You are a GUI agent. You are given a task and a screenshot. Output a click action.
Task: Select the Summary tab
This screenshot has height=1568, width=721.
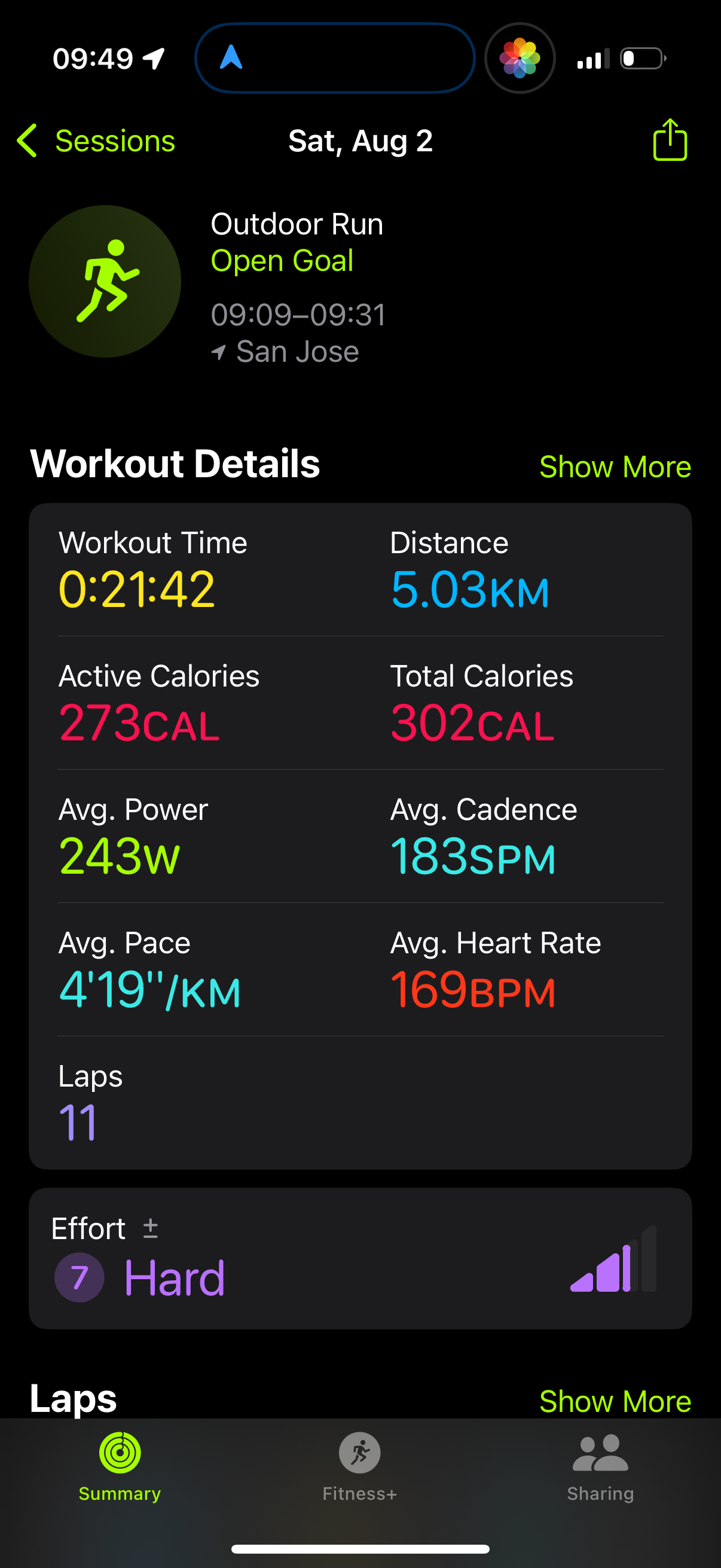(120, 1467)
